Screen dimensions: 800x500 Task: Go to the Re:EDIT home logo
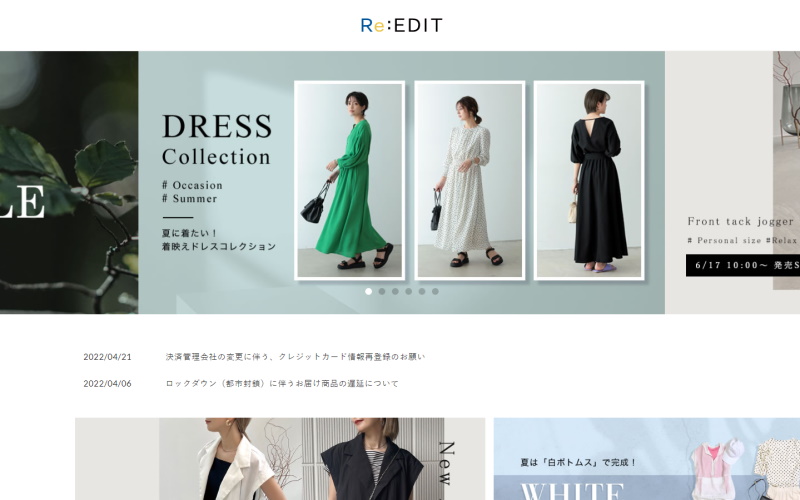click(401, 25)
